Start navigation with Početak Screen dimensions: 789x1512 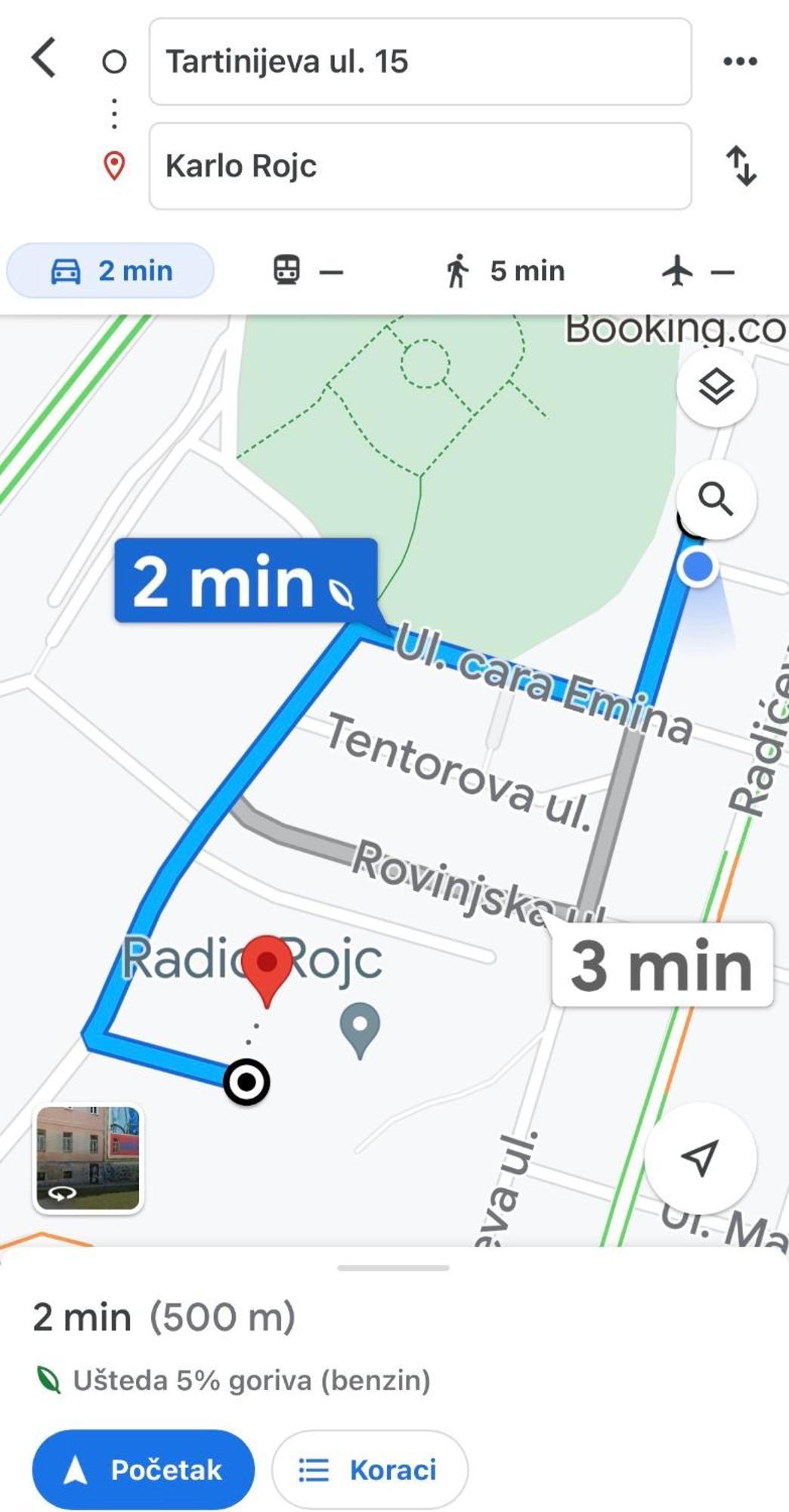coord(143,1470)
